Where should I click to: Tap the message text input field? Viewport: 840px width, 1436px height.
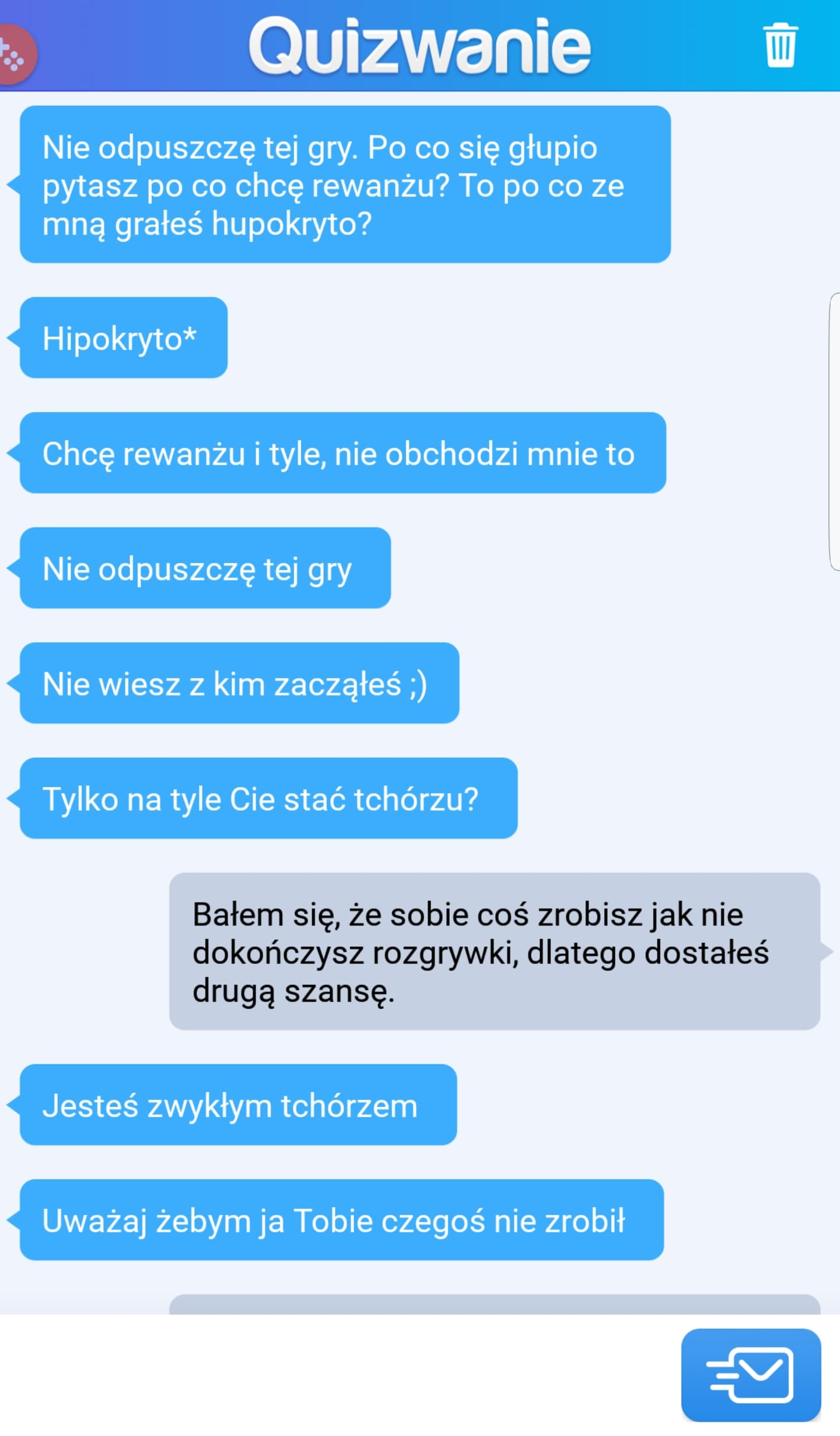click(338, 1375)
